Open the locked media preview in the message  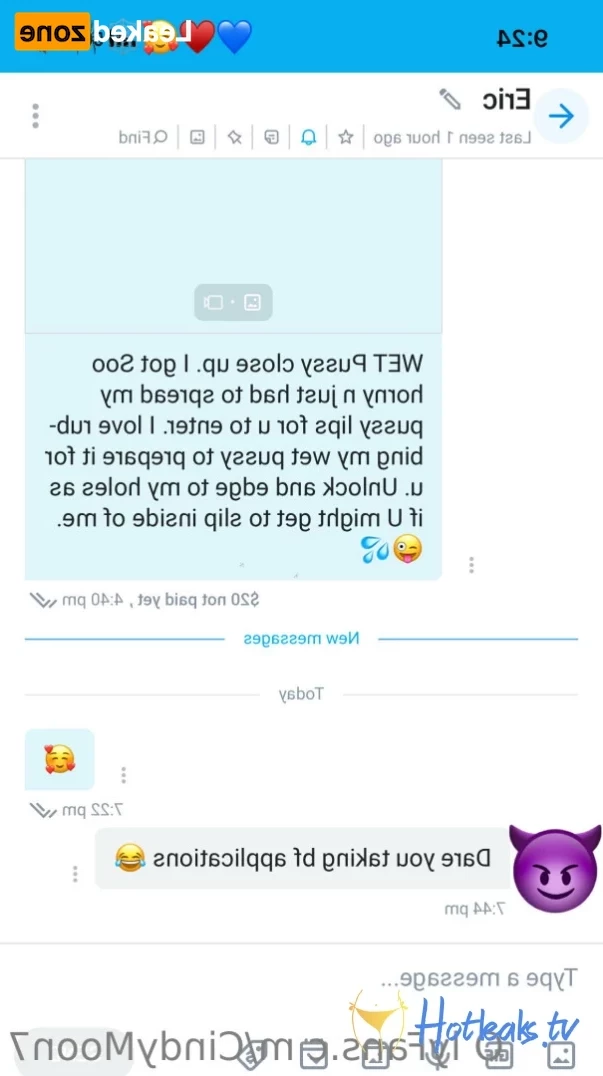point(233,301)
